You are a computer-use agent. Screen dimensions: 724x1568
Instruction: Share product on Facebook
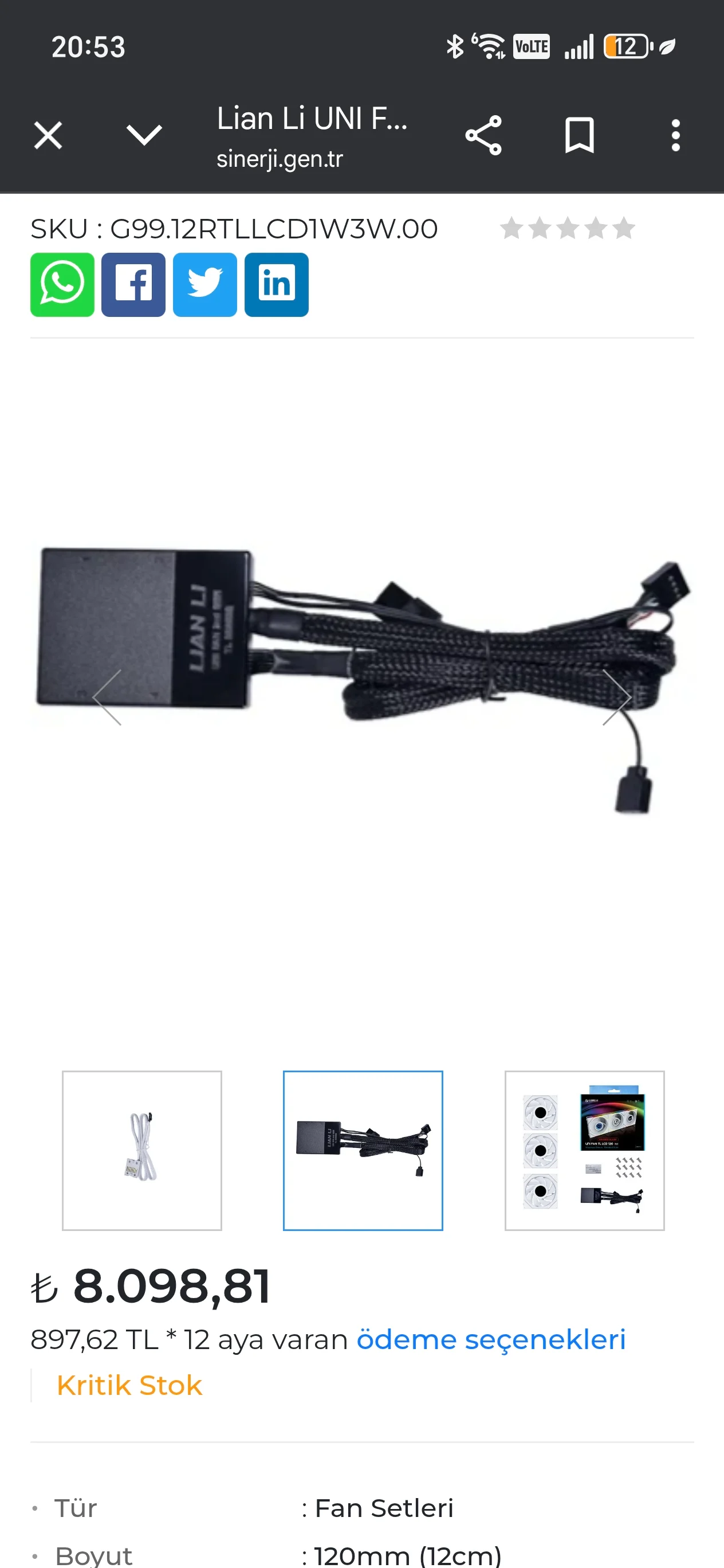pos(133,285)
